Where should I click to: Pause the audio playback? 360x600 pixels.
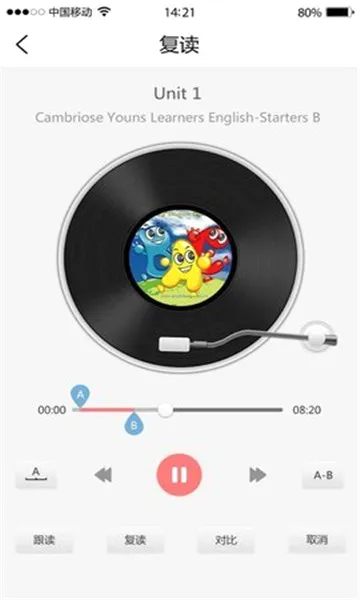pyautogui.click(x=179, y=475)
